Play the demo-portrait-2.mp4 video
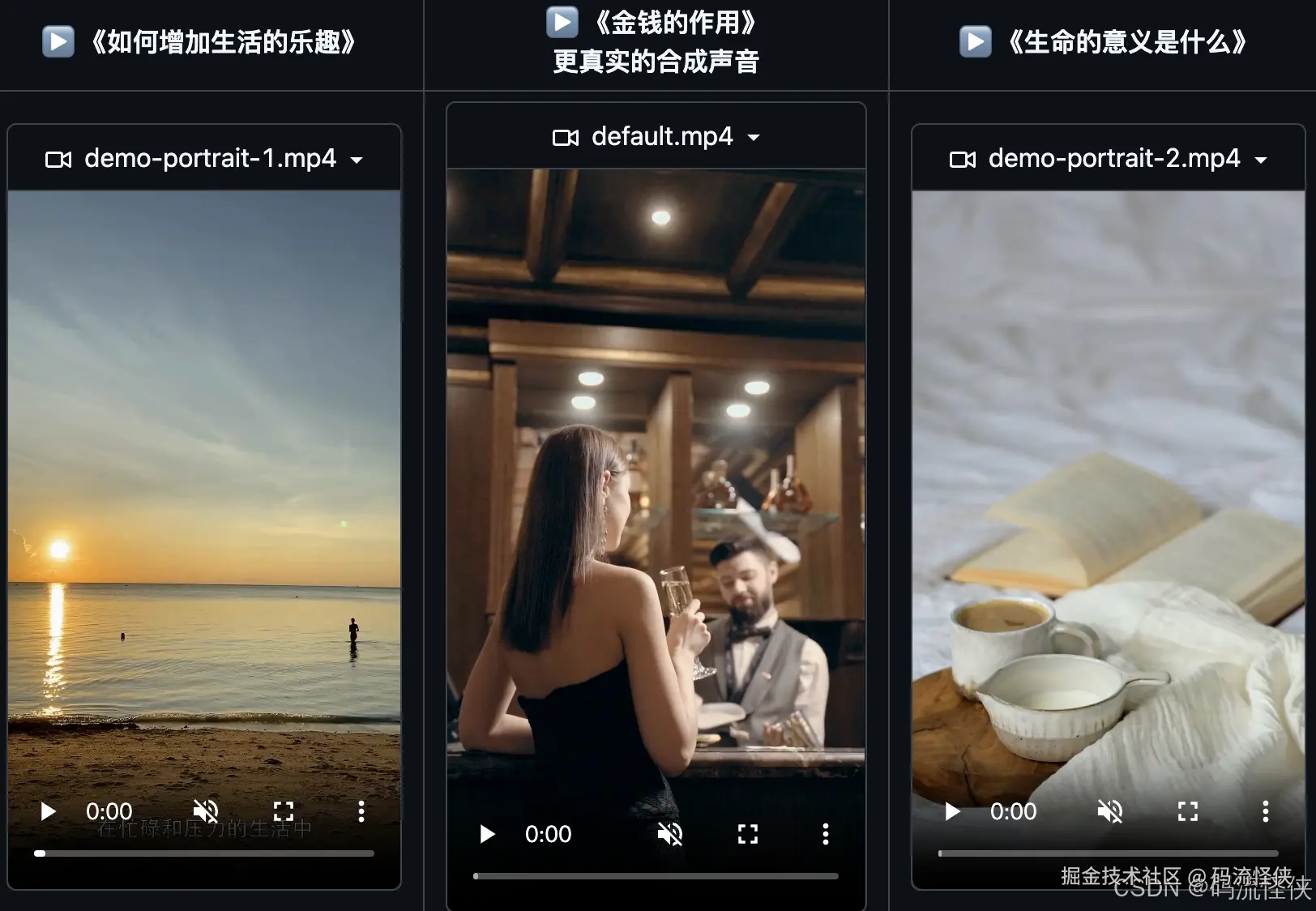The width and height of the screenshot is (1316, 911). 952,811
